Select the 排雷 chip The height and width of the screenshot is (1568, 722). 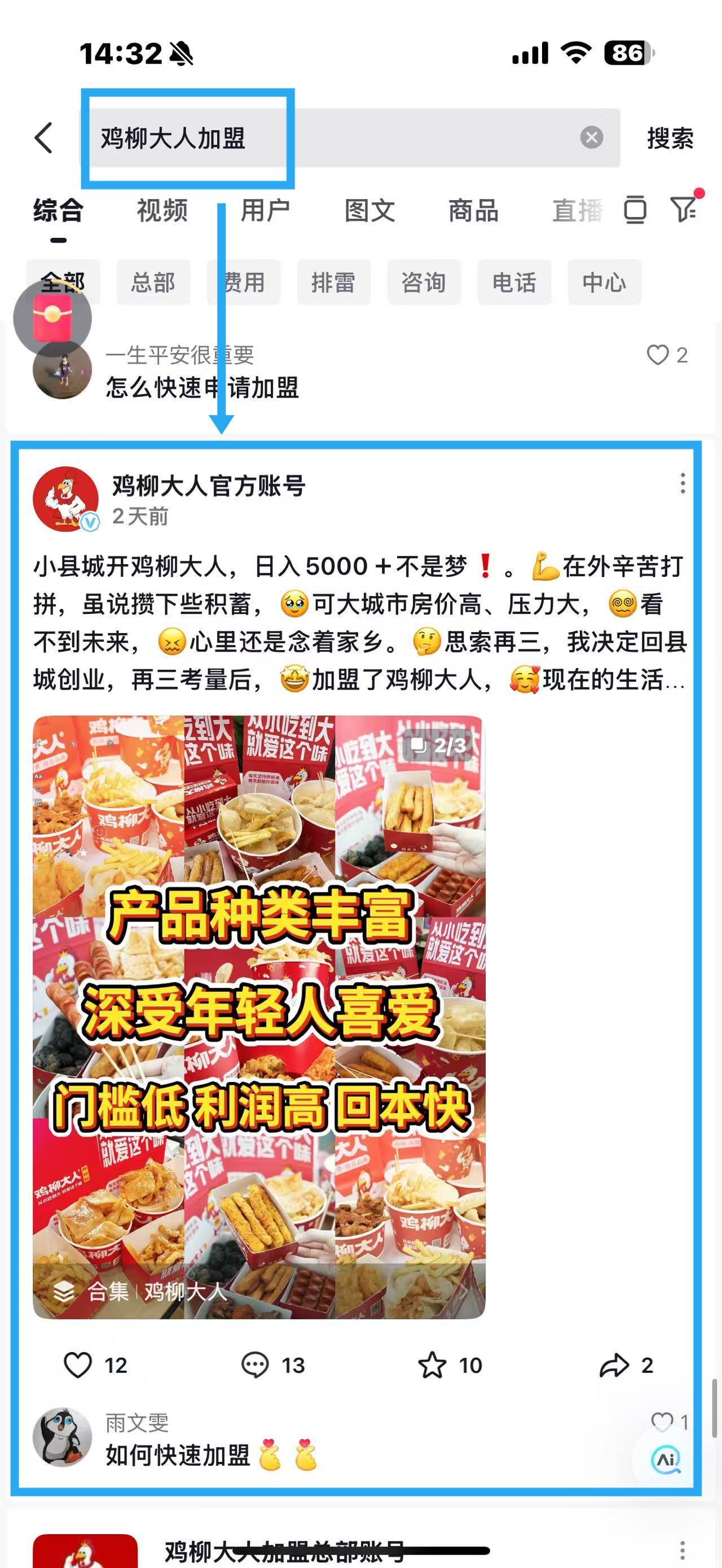click(333, 282)
